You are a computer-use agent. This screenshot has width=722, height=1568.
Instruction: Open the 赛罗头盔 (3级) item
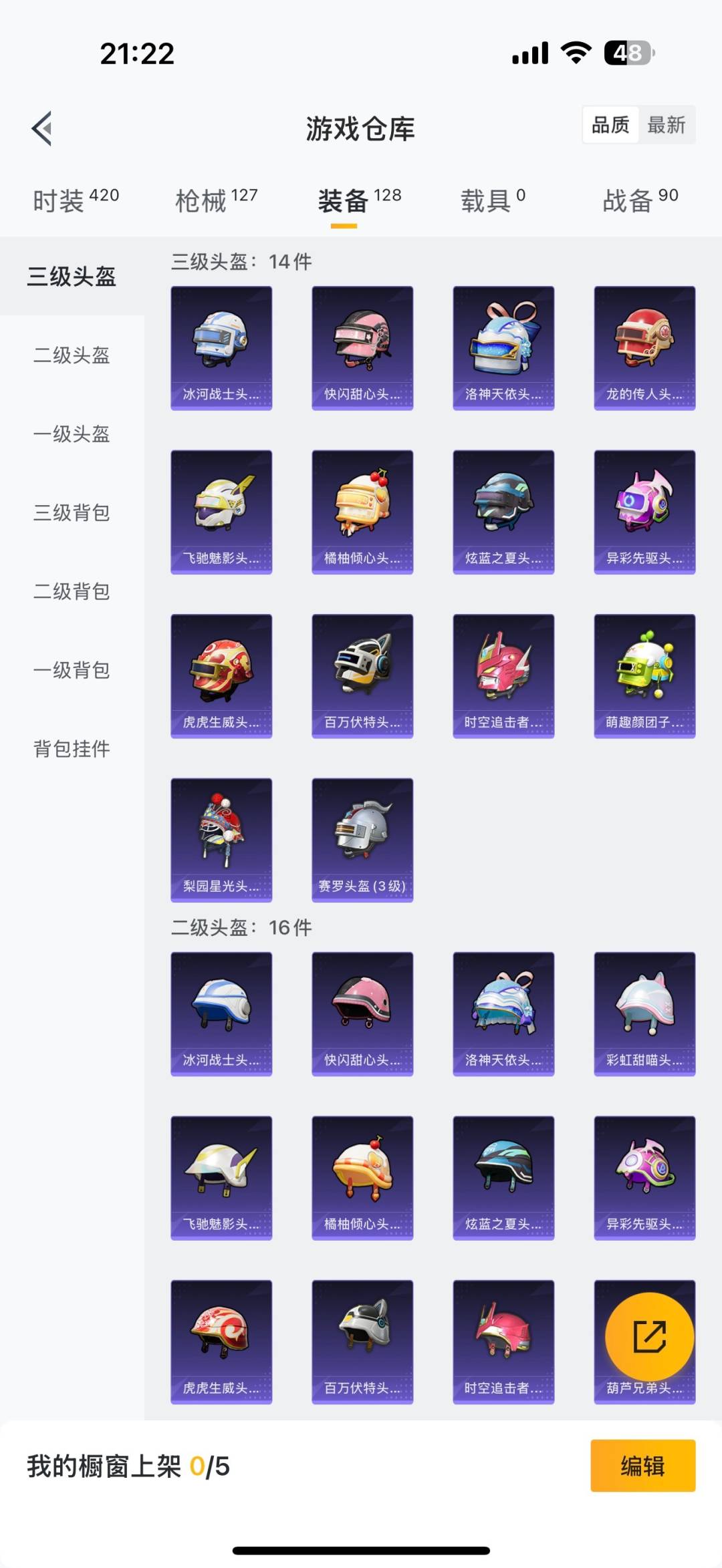tap(362, 839)
